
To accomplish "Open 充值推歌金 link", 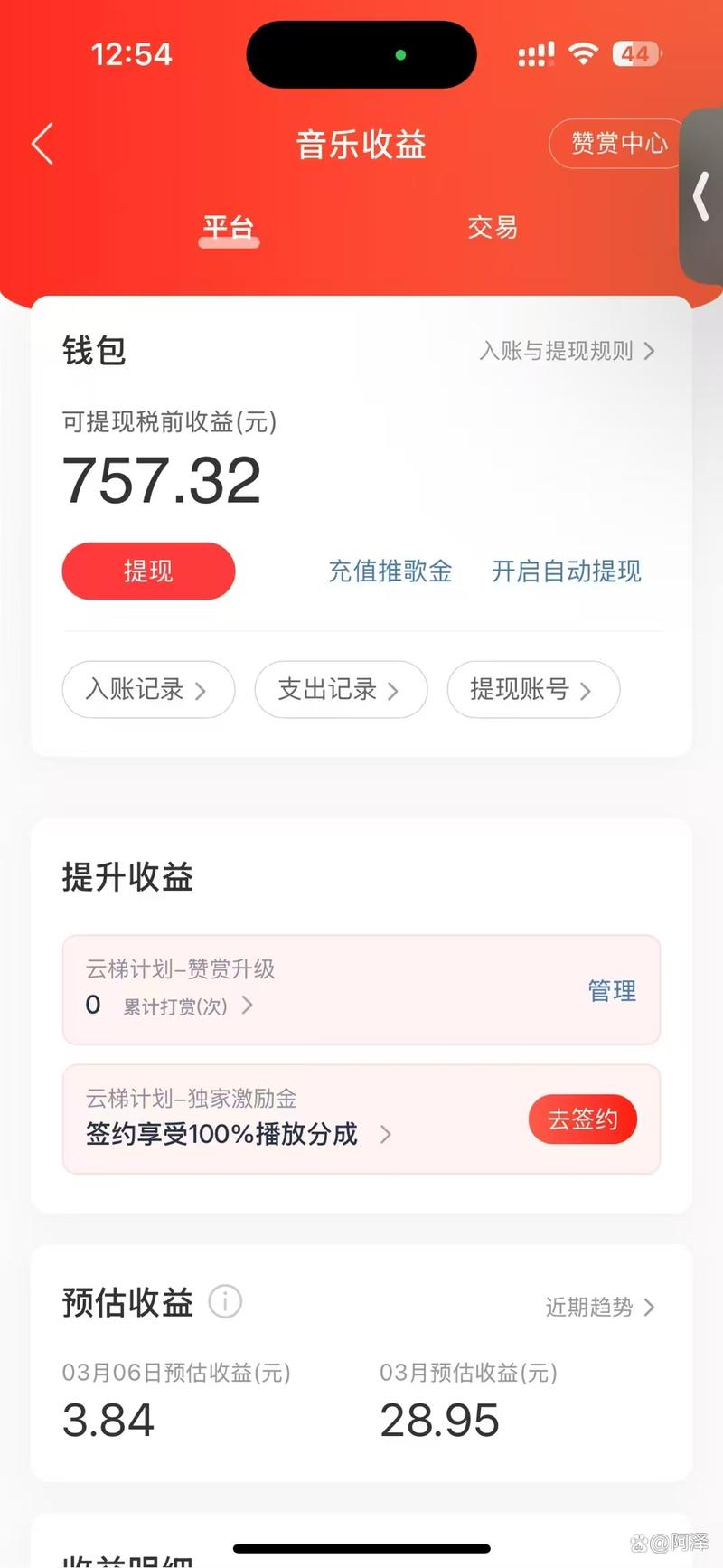I will pos(390,571).
